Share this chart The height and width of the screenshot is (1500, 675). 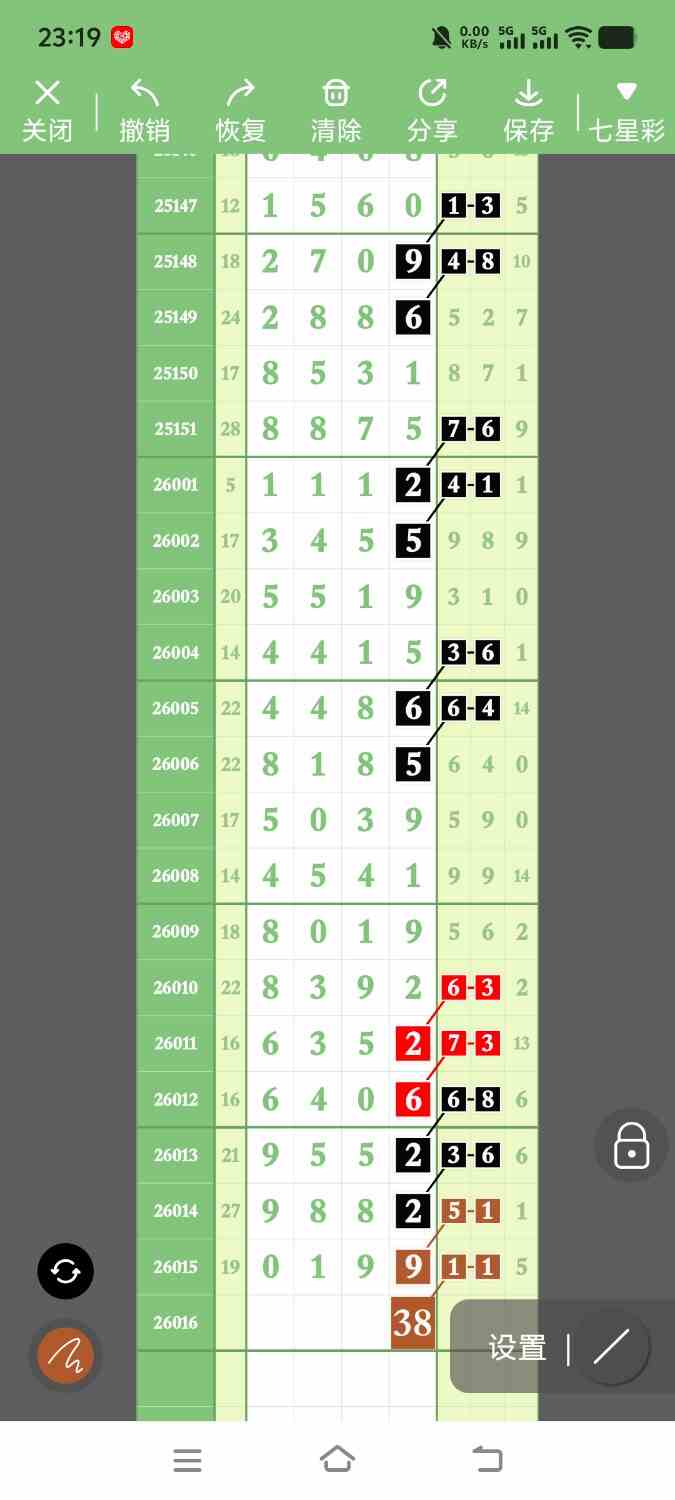pyautogui.click(x=432, y=110)
